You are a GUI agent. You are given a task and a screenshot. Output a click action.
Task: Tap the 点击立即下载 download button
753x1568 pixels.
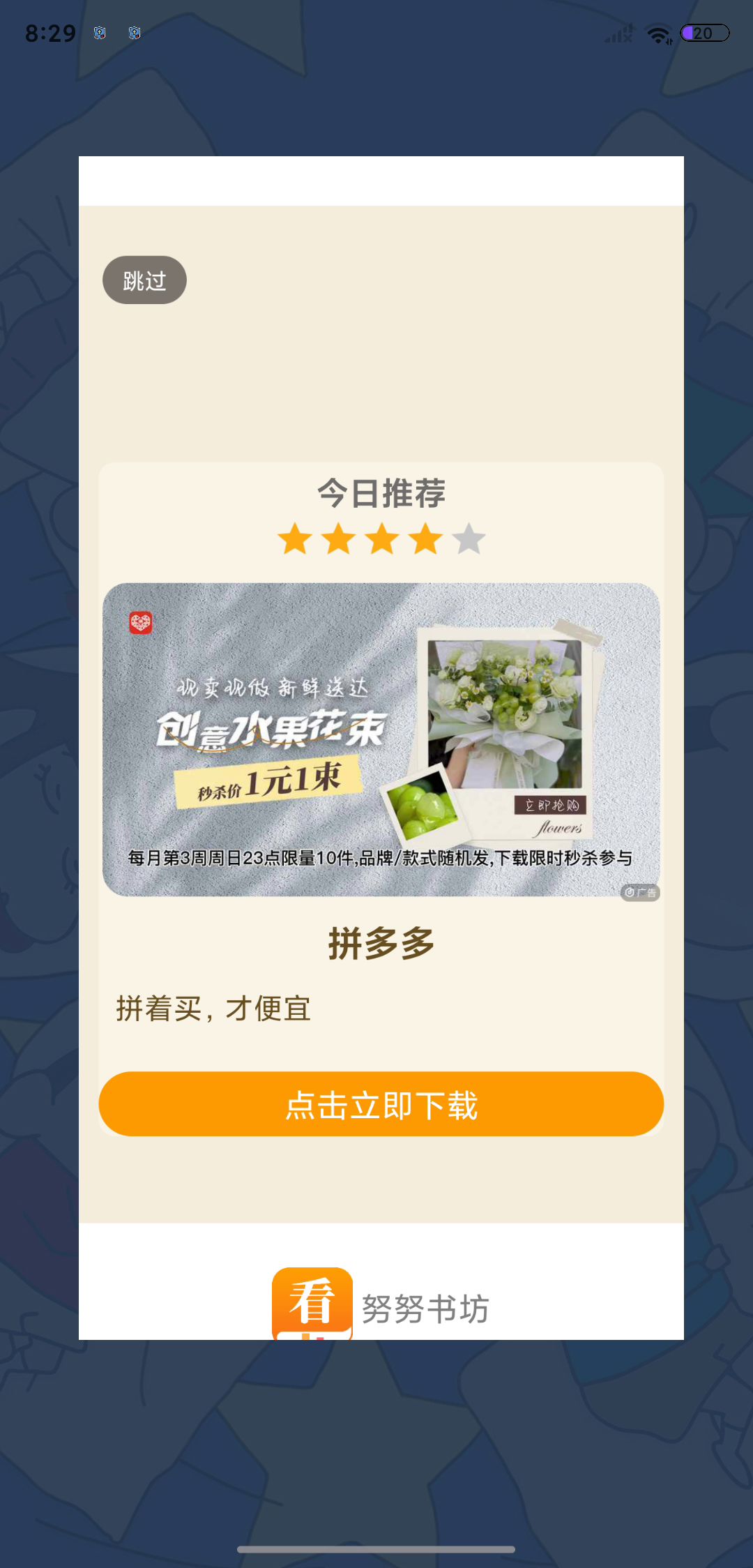tap(381, 1104)
